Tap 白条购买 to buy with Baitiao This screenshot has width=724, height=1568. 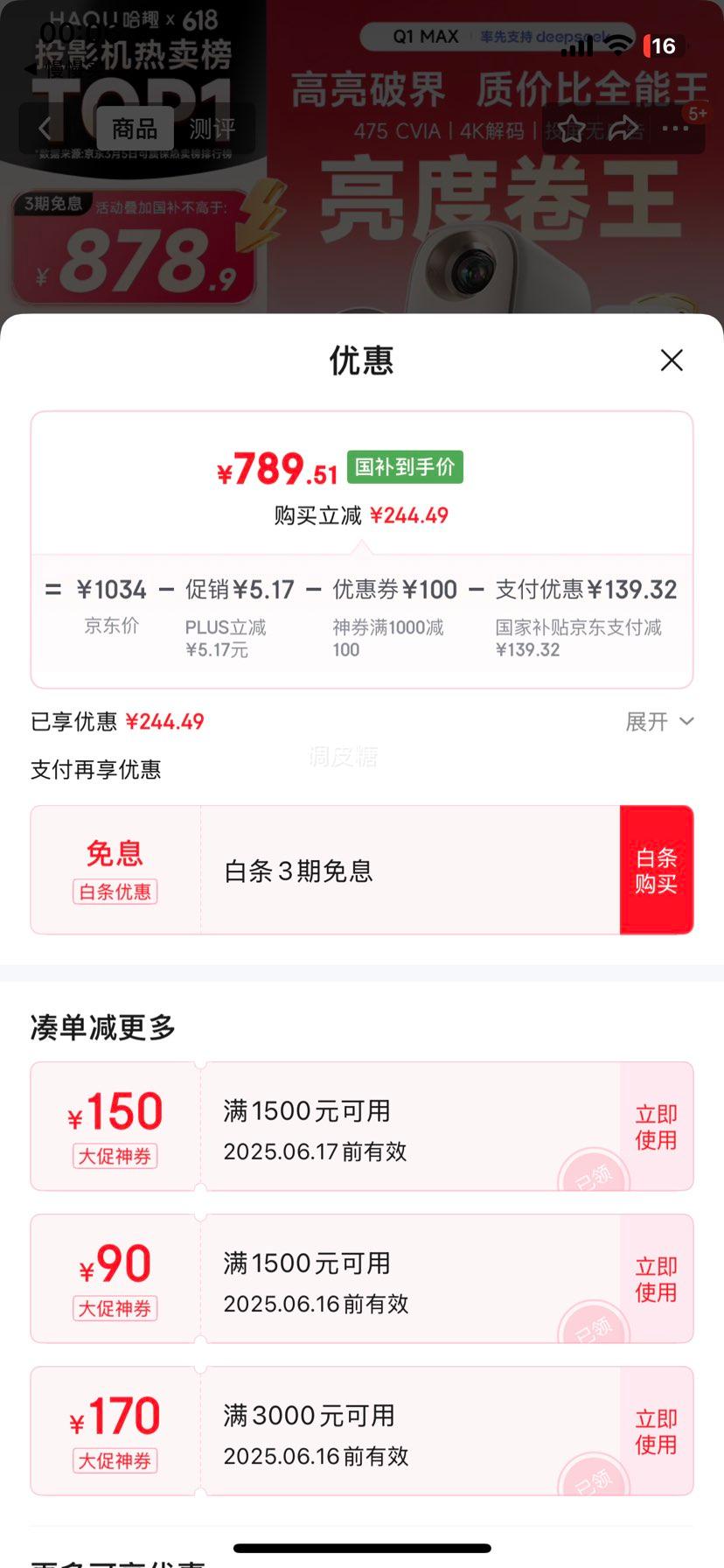pyautogui.click(x=656, y=871)
